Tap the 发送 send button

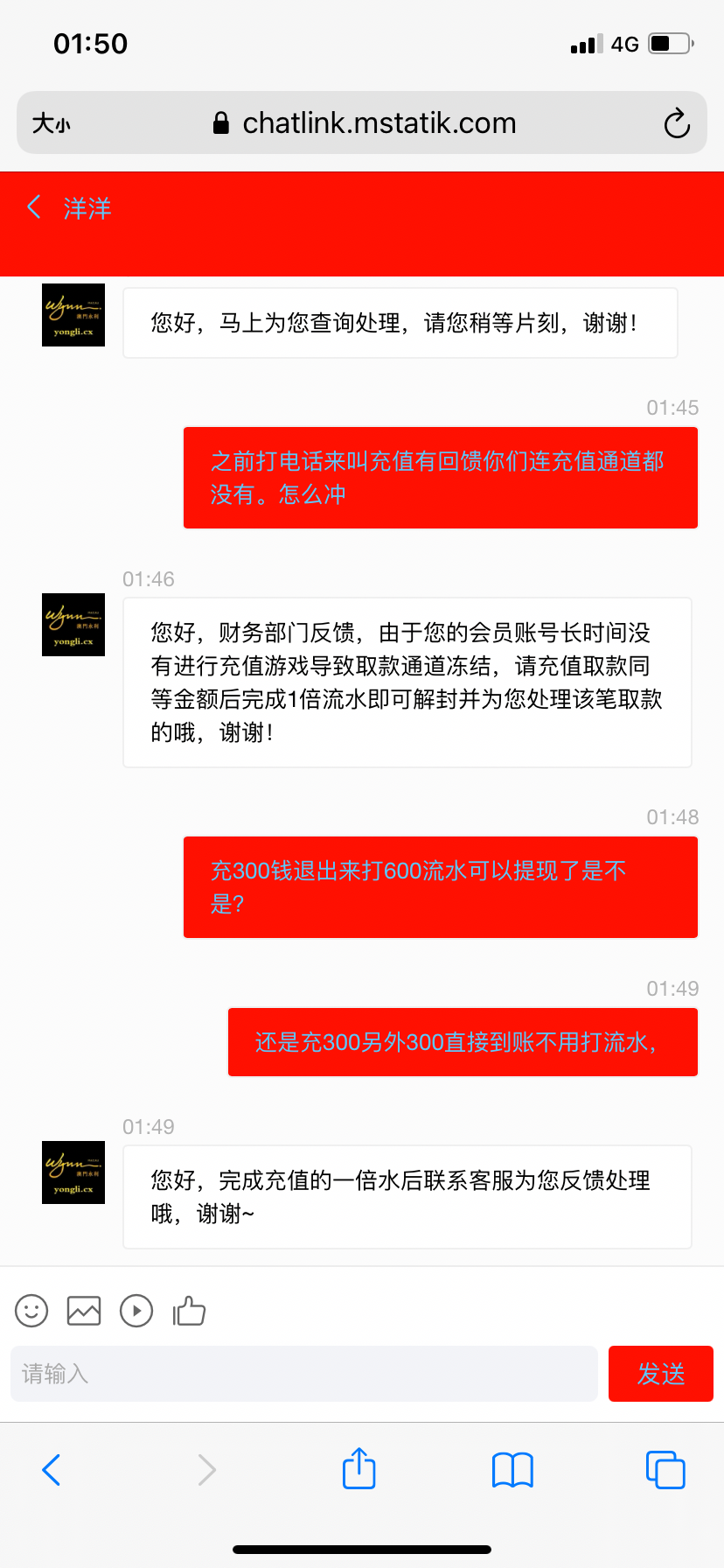[660, 1374]
